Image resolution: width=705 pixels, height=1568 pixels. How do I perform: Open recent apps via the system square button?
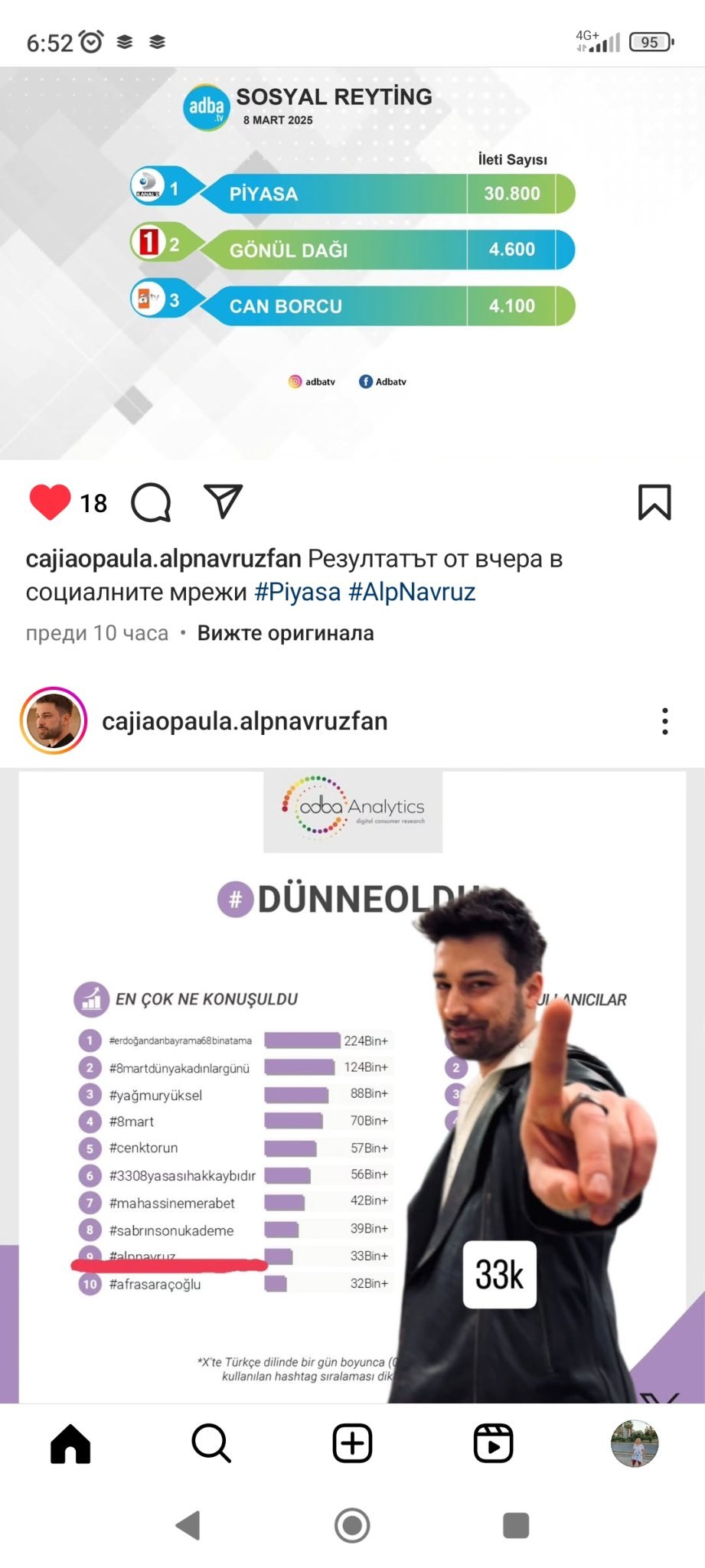(515, 1525)
